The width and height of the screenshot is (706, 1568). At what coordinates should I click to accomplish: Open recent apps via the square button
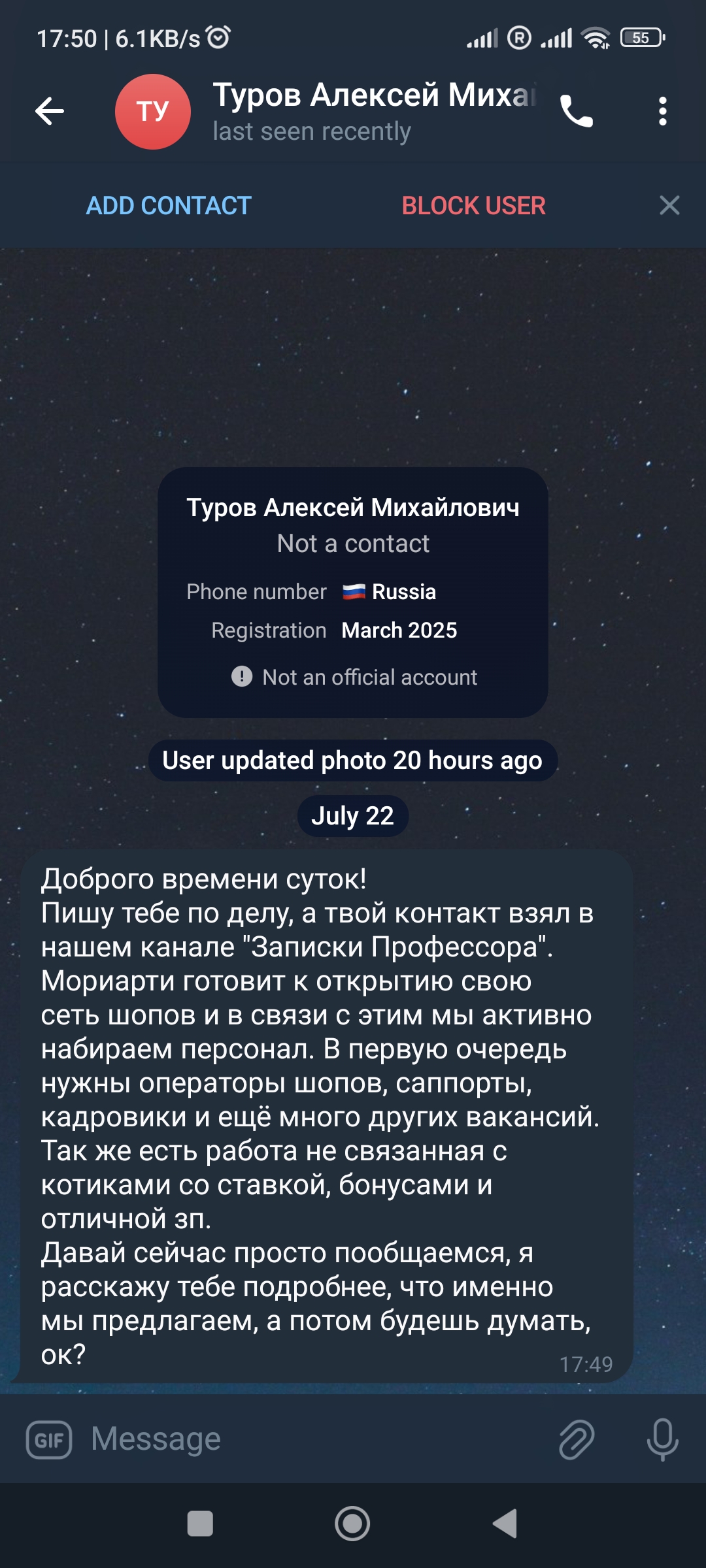200,1524
